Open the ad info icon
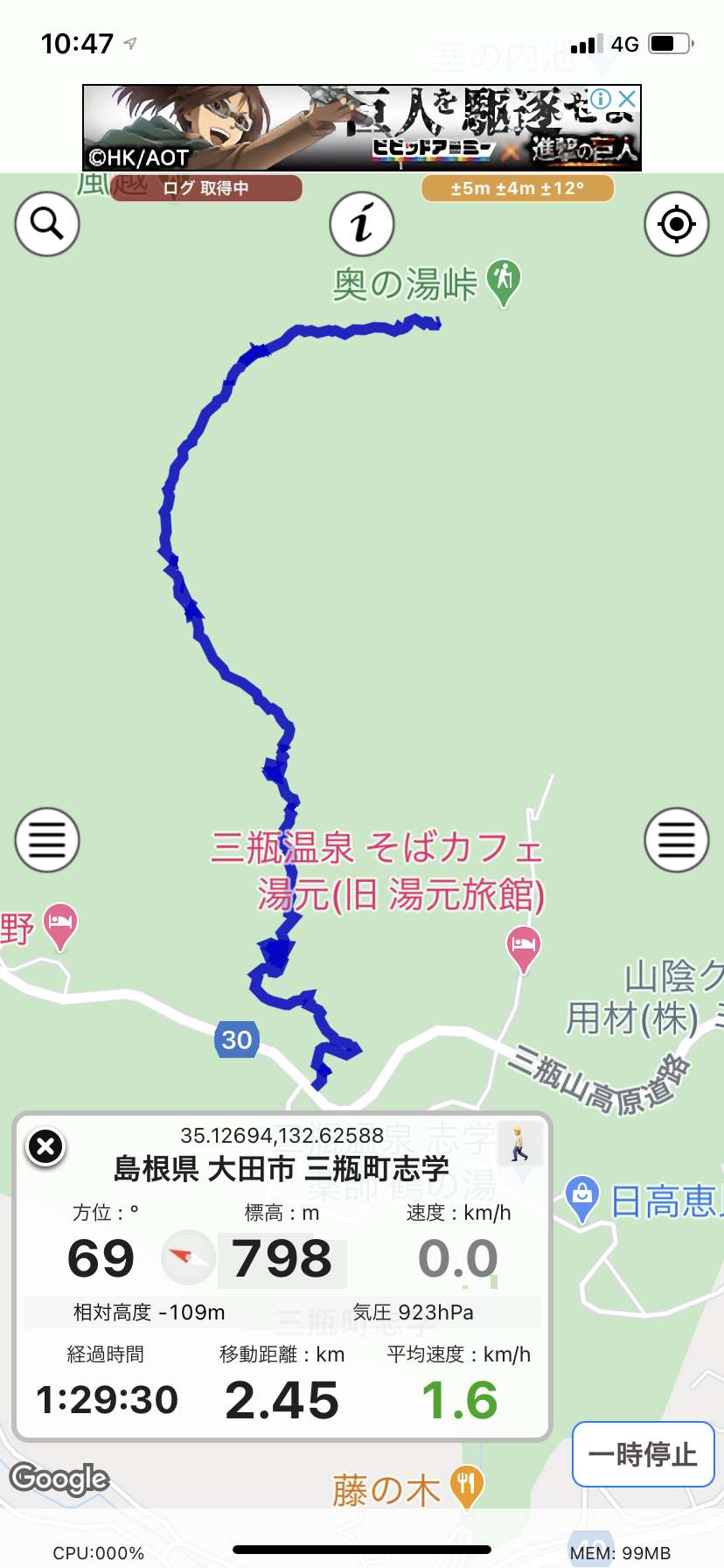The image size is (724, 1568). tap(601, 98)
